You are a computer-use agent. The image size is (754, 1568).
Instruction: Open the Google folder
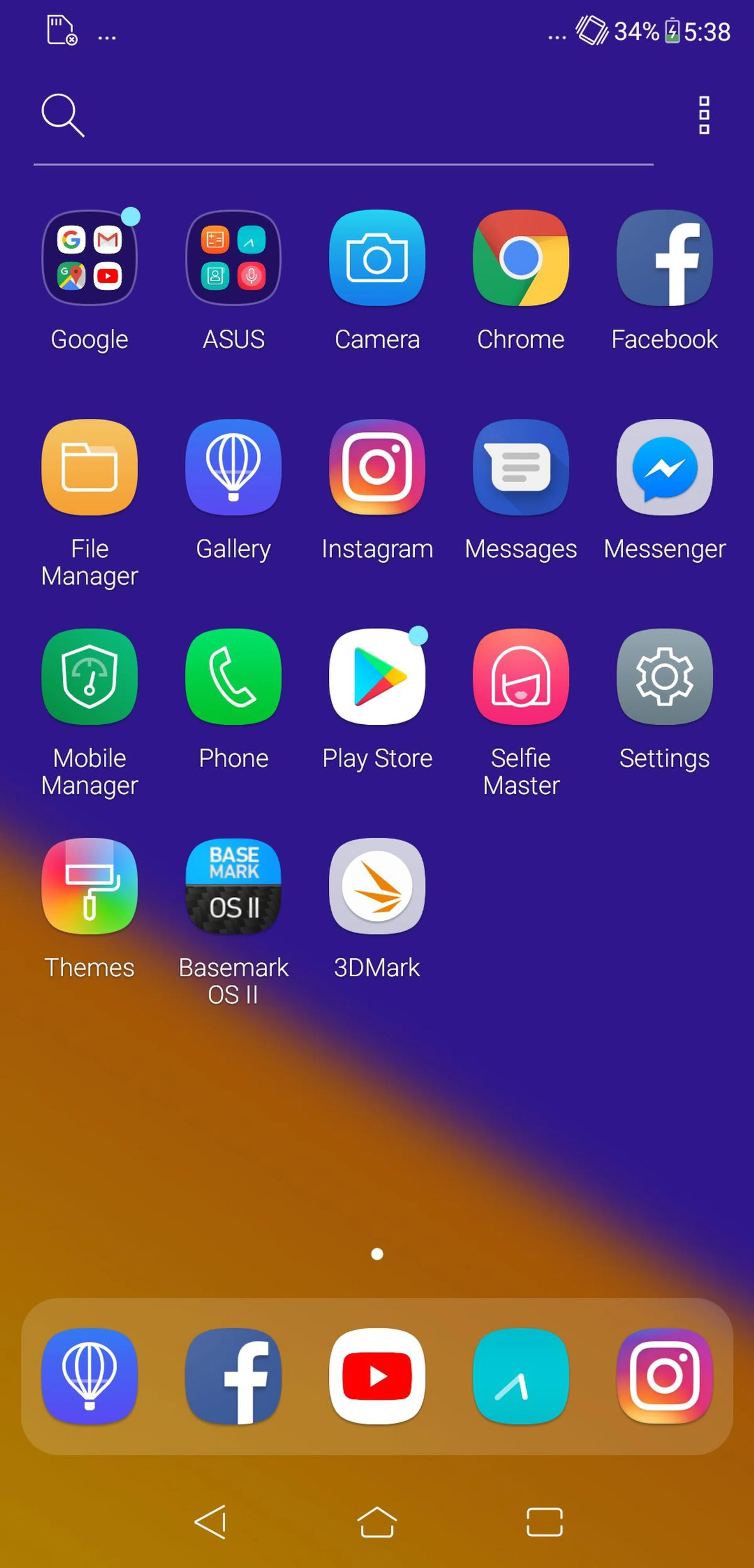pos(90,258)
